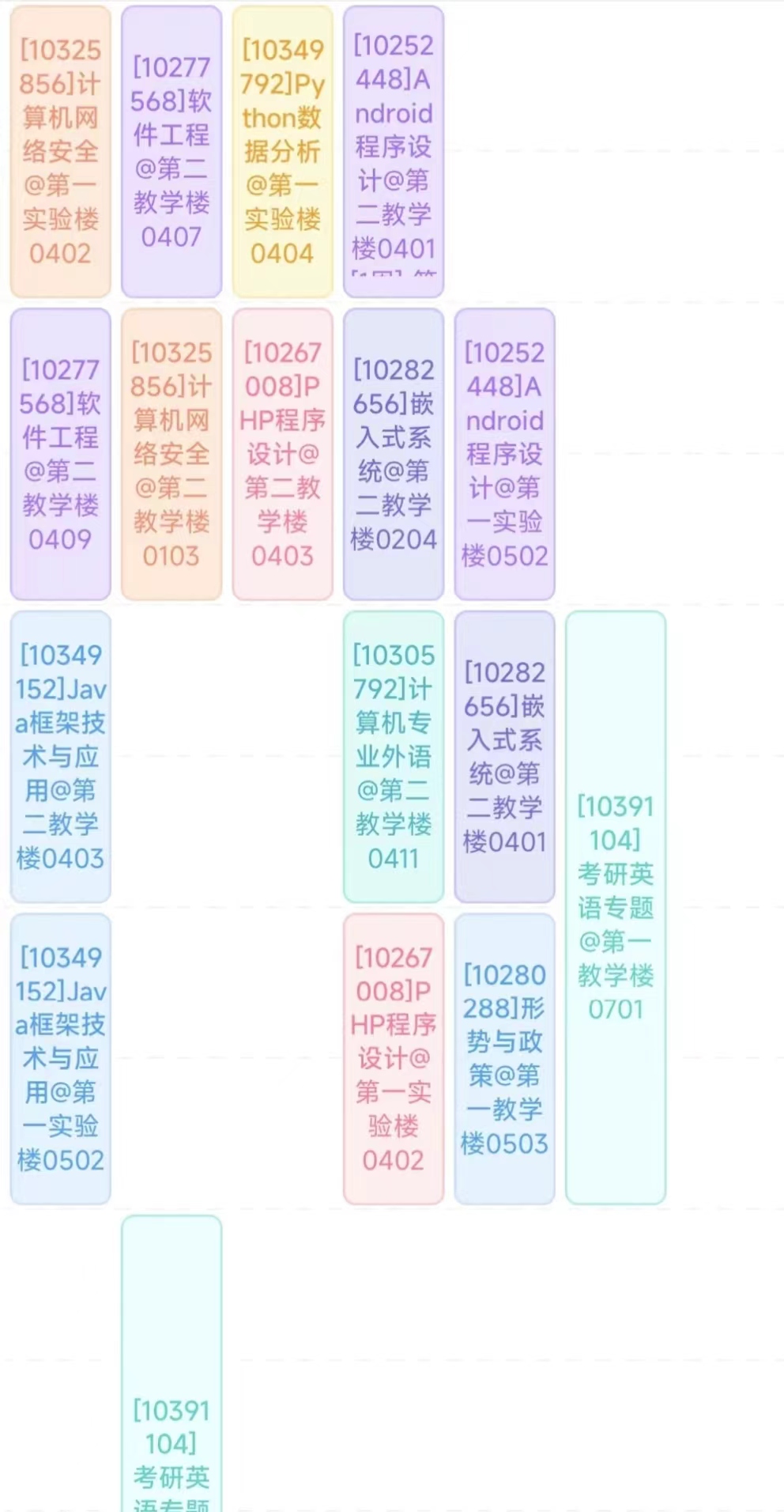The image size is (784, 1512).
Task: Open PHP程序设计 class in 第一实验楼0402
Action: point(393,1058)
